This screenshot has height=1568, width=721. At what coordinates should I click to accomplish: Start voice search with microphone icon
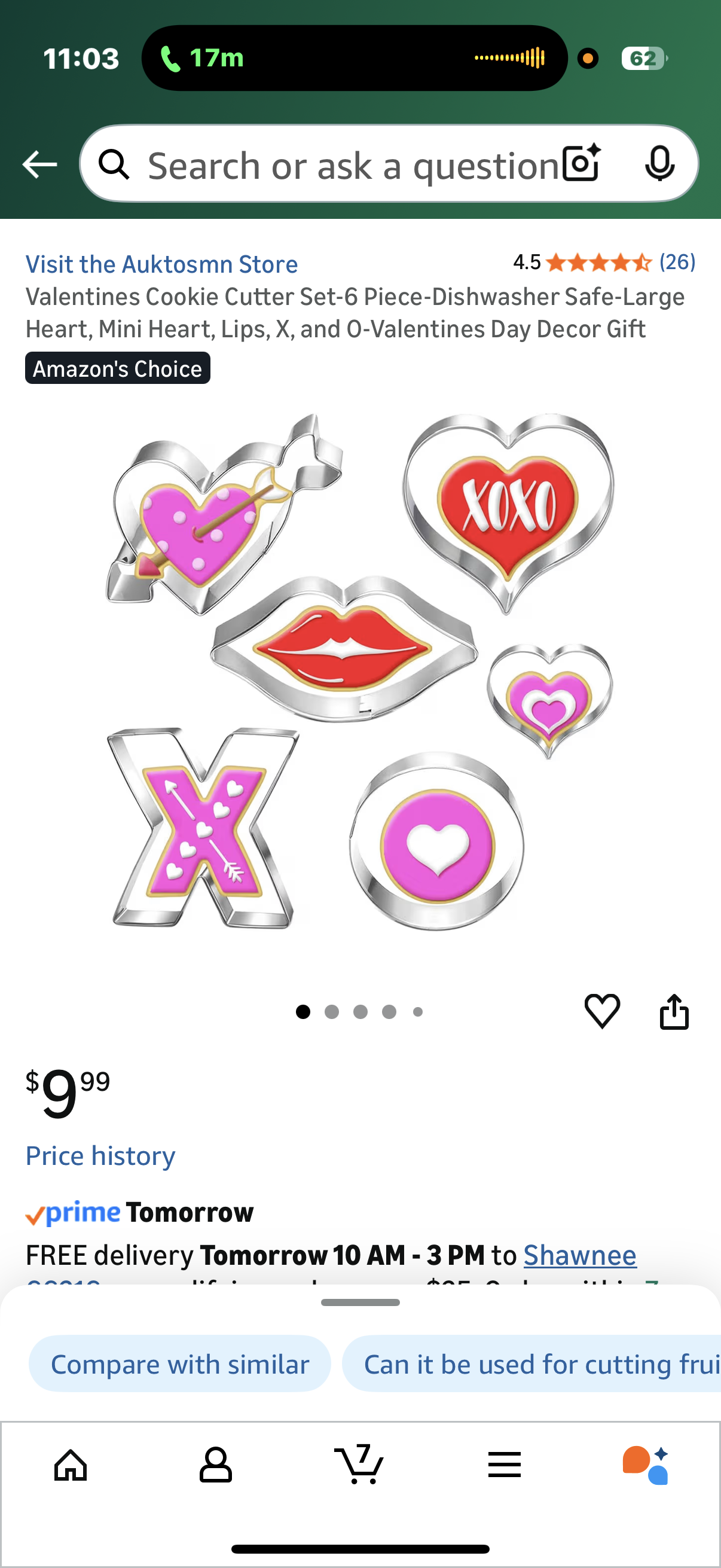click(x=659, y=164)
